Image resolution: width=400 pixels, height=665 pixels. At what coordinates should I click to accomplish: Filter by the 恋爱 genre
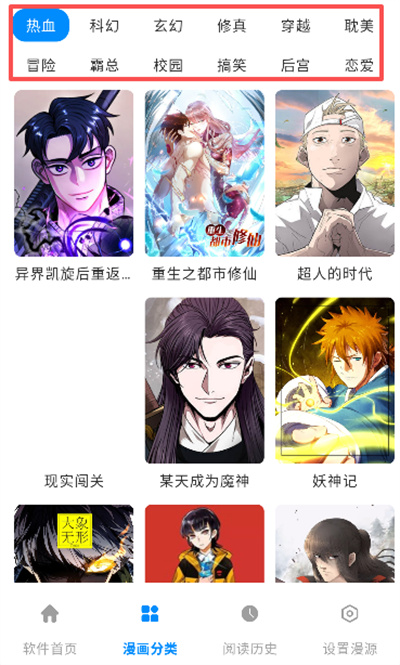359,65
